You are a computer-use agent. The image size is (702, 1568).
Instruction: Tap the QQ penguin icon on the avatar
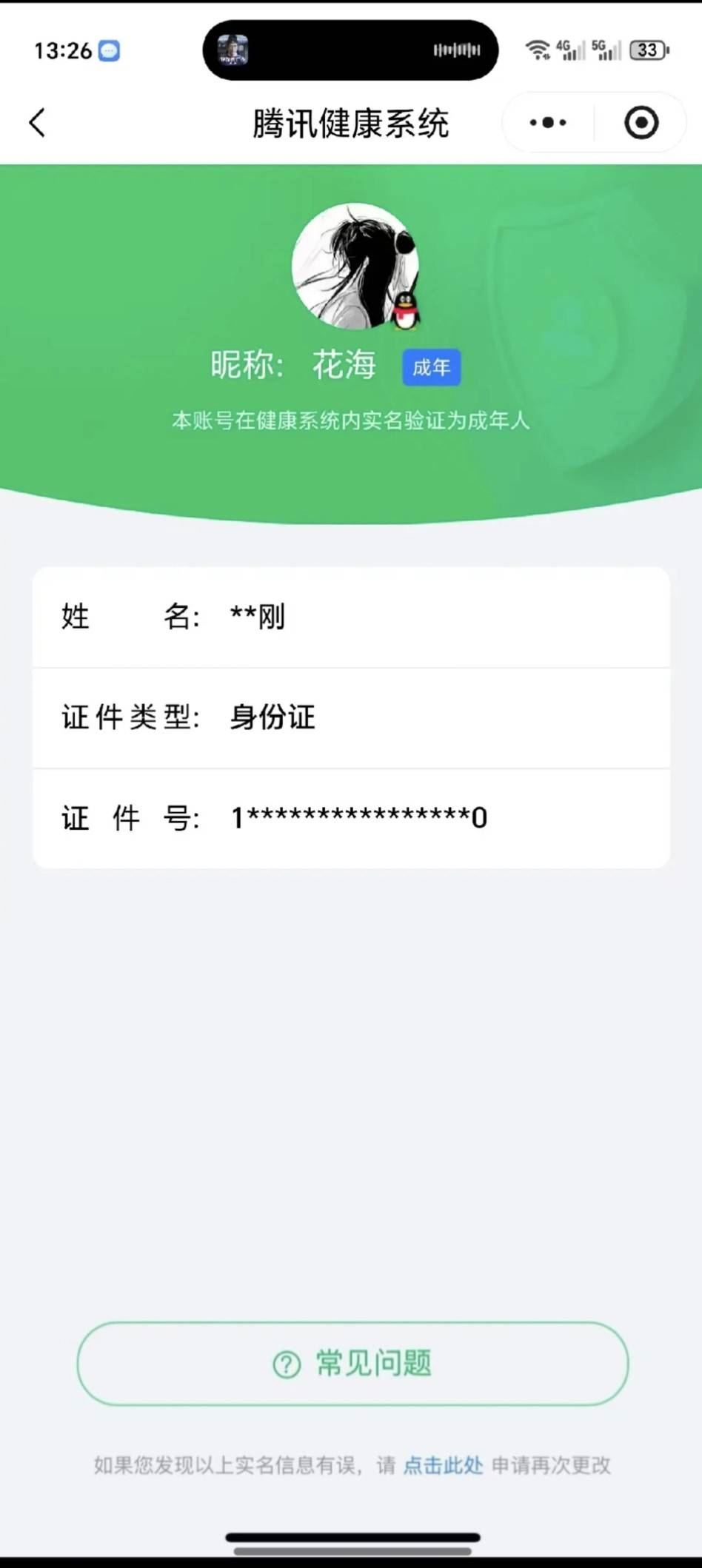tap(405, 311)
